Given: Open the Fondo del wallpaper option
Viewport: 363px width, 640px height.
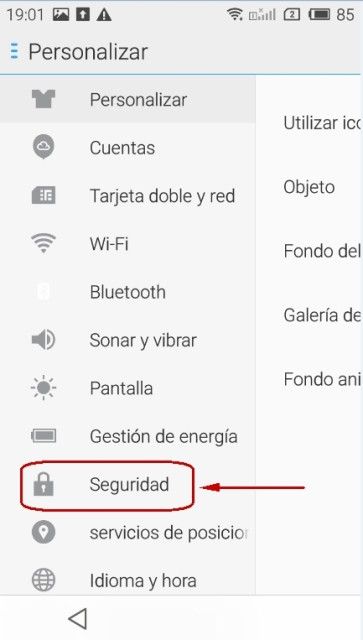Looking at the screenshot, I should (x=310, y=251).
